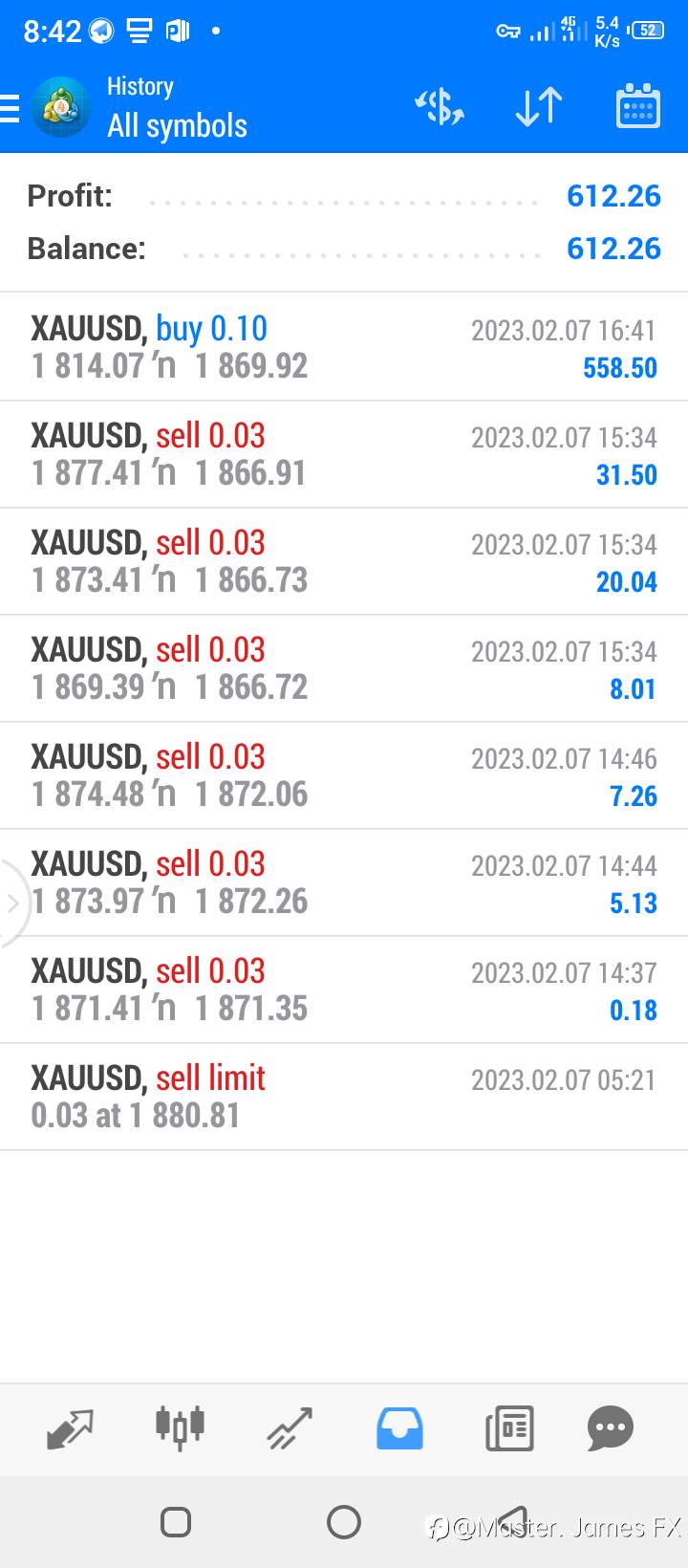The width and height of the screenshot is (688, 1568).
Task: Show recent apps with the square button
Action: [176, 1521]
